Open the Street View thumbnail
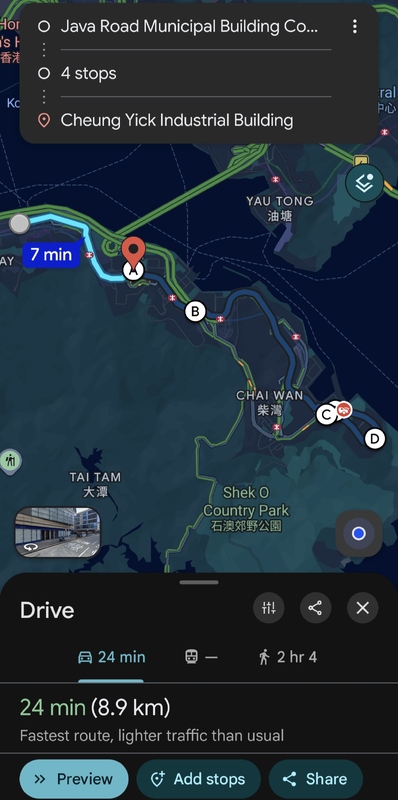The width and height of the screenshot is (398, 800). coord(58,532)
